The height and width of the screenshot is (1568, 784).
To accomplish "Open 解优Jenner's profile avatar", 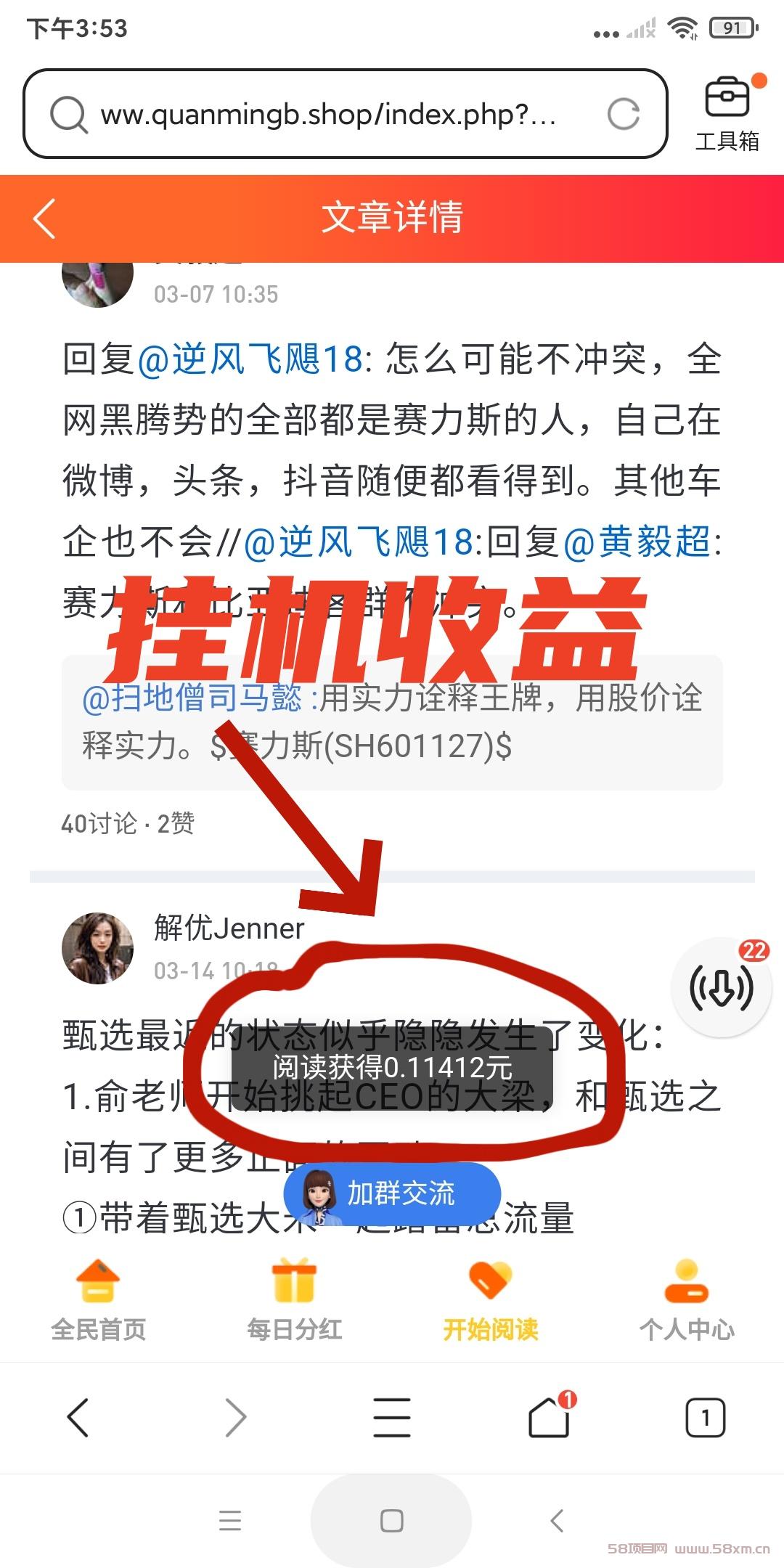I will click(x=97, y=948).
